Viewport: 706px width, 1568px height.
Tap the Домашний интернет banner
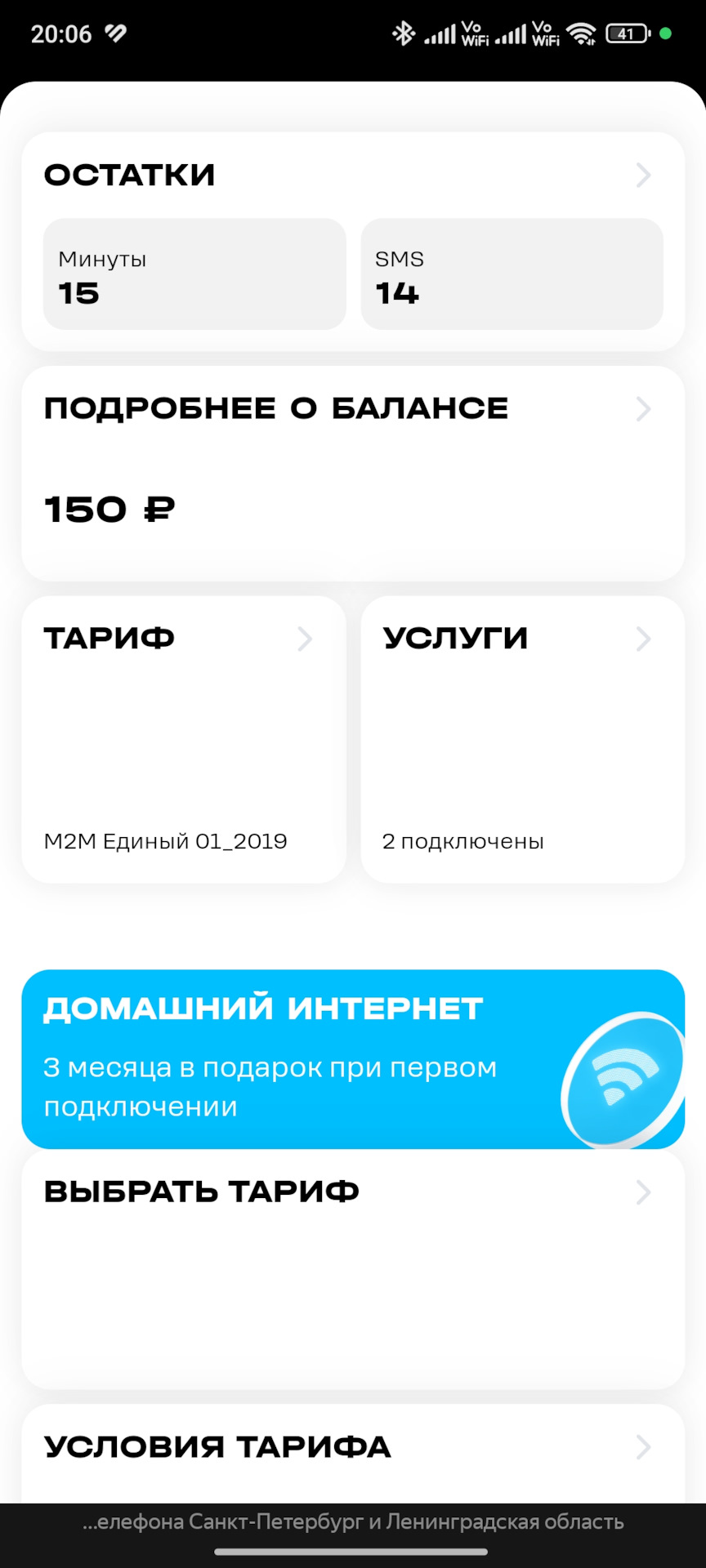point(353,1058)
